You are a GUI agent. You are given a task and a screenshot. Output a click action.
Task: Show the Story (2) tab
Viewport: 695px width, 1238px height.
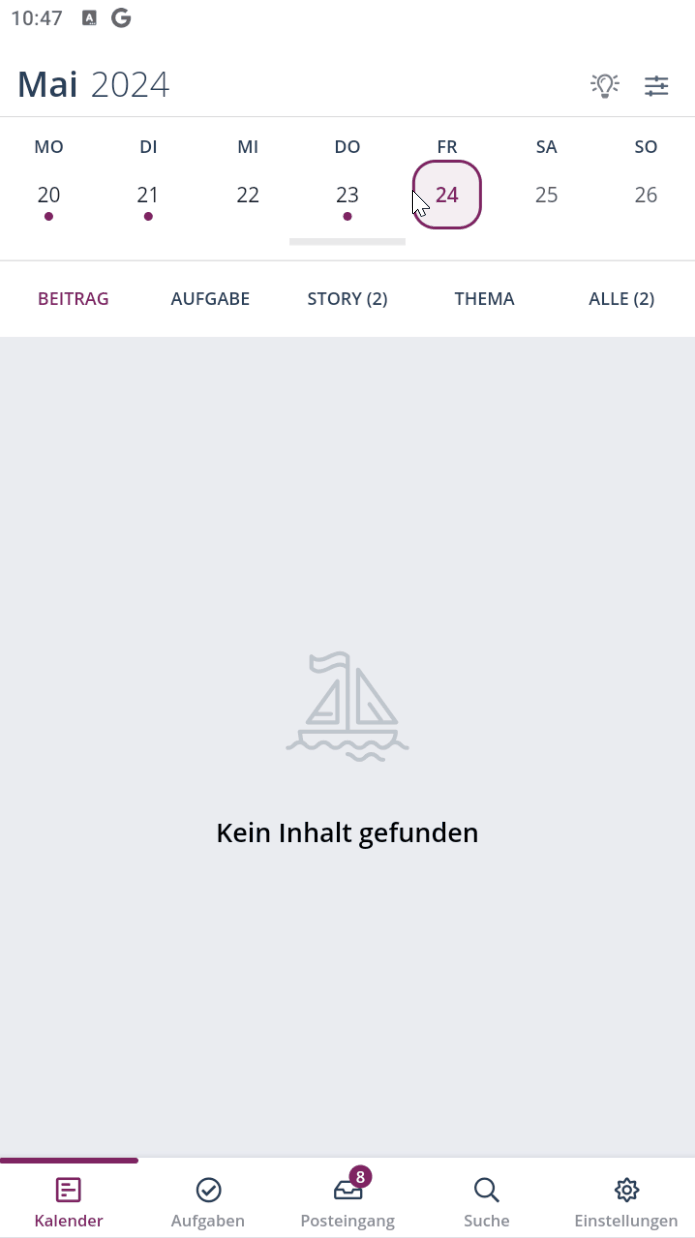point(347,299)
